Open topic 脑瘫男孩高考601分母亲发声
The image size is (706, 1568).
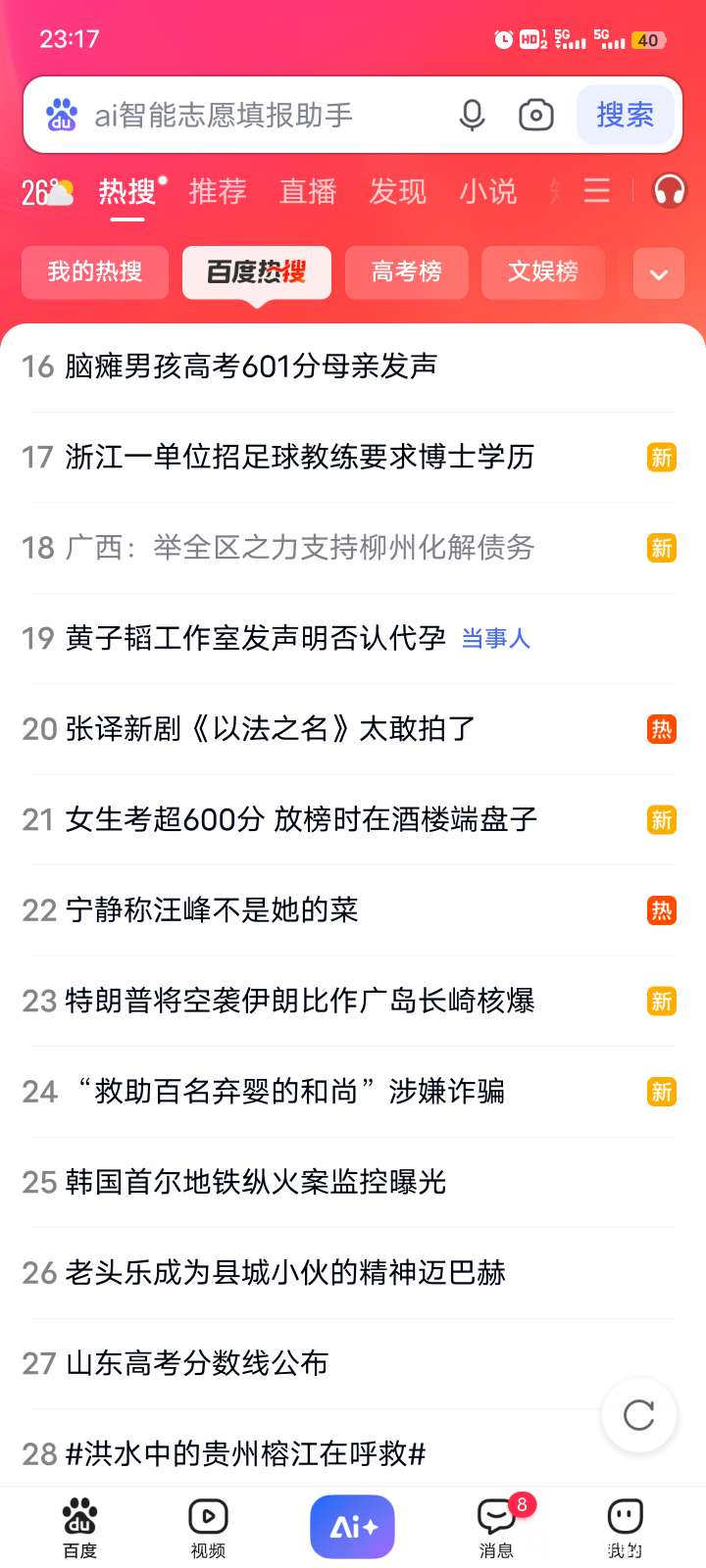click(x=251, y=367)
